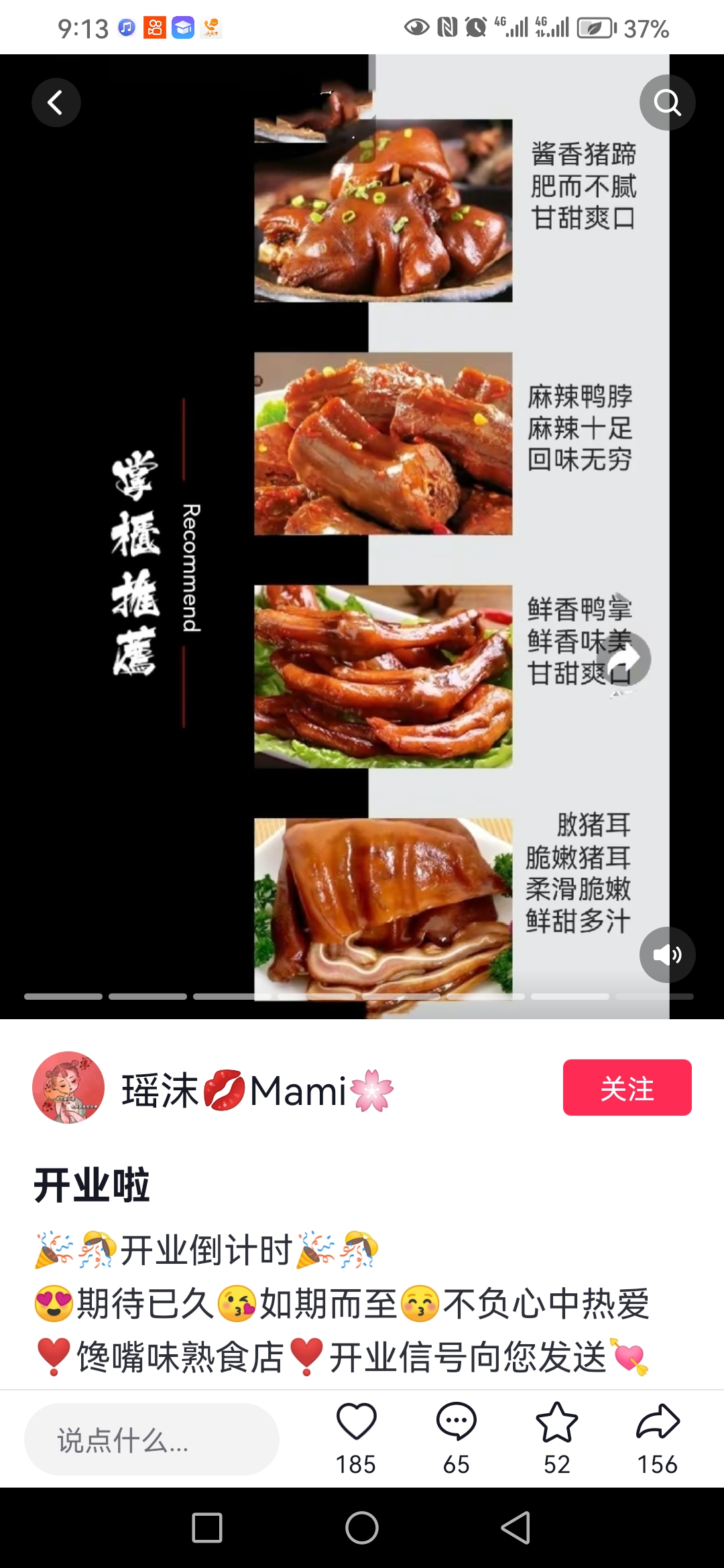
Task: Save this post with the star icon
Action: click(x=557, y=1422)
